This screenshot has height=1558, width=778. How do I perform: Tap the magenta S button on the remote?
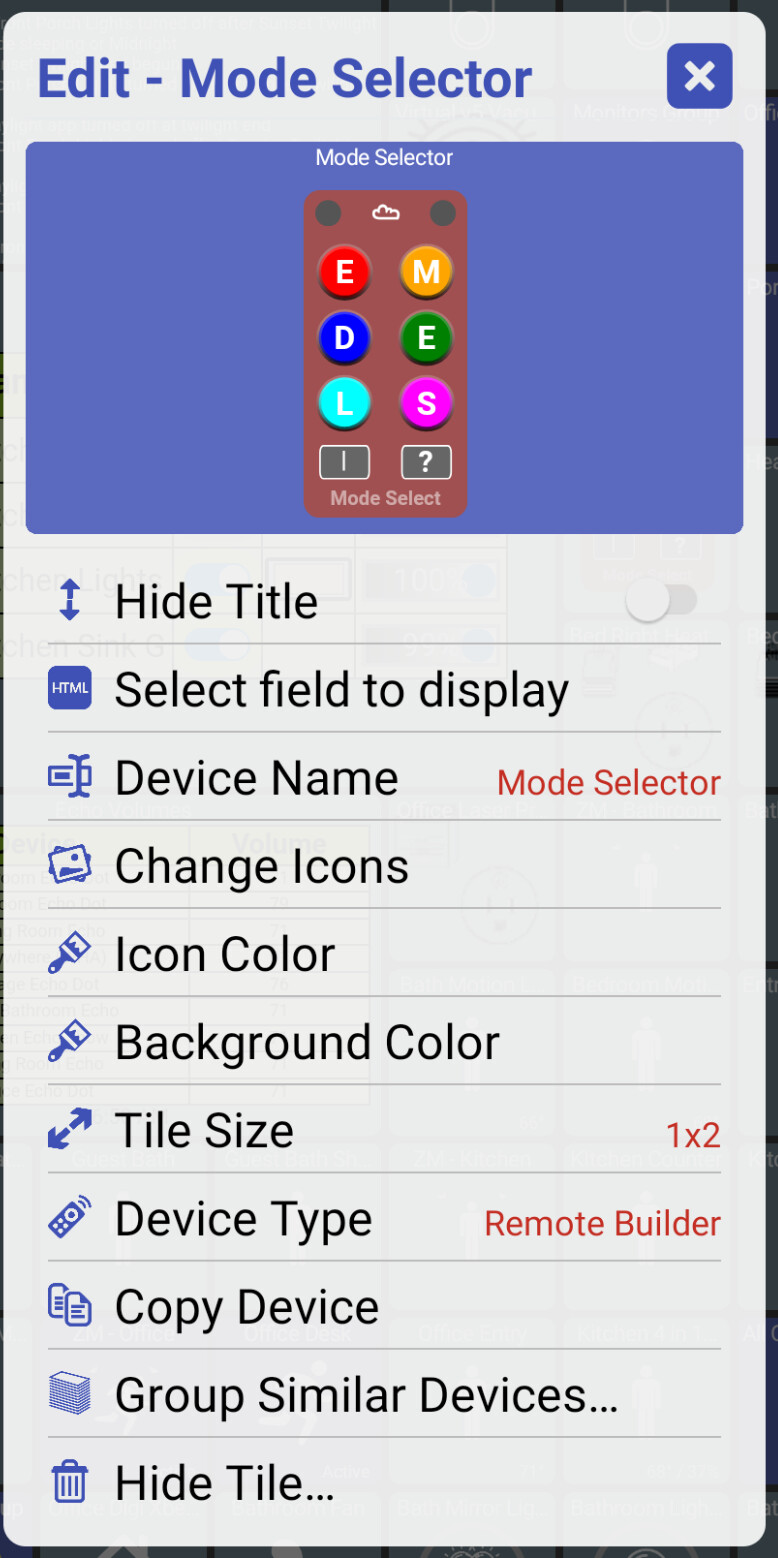pos(426,404)
